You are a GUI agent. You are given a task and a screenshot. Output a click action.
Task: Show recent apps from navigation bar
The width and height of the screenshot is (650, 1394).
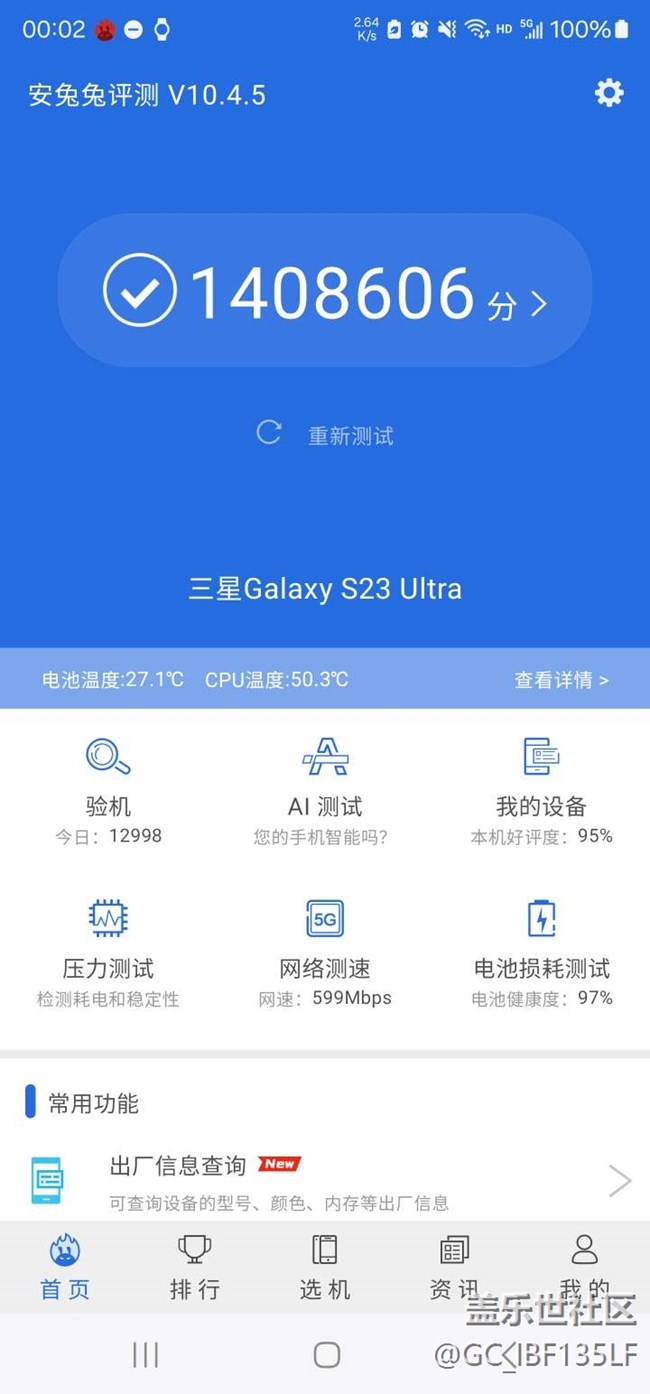(x=146, y=1354)
